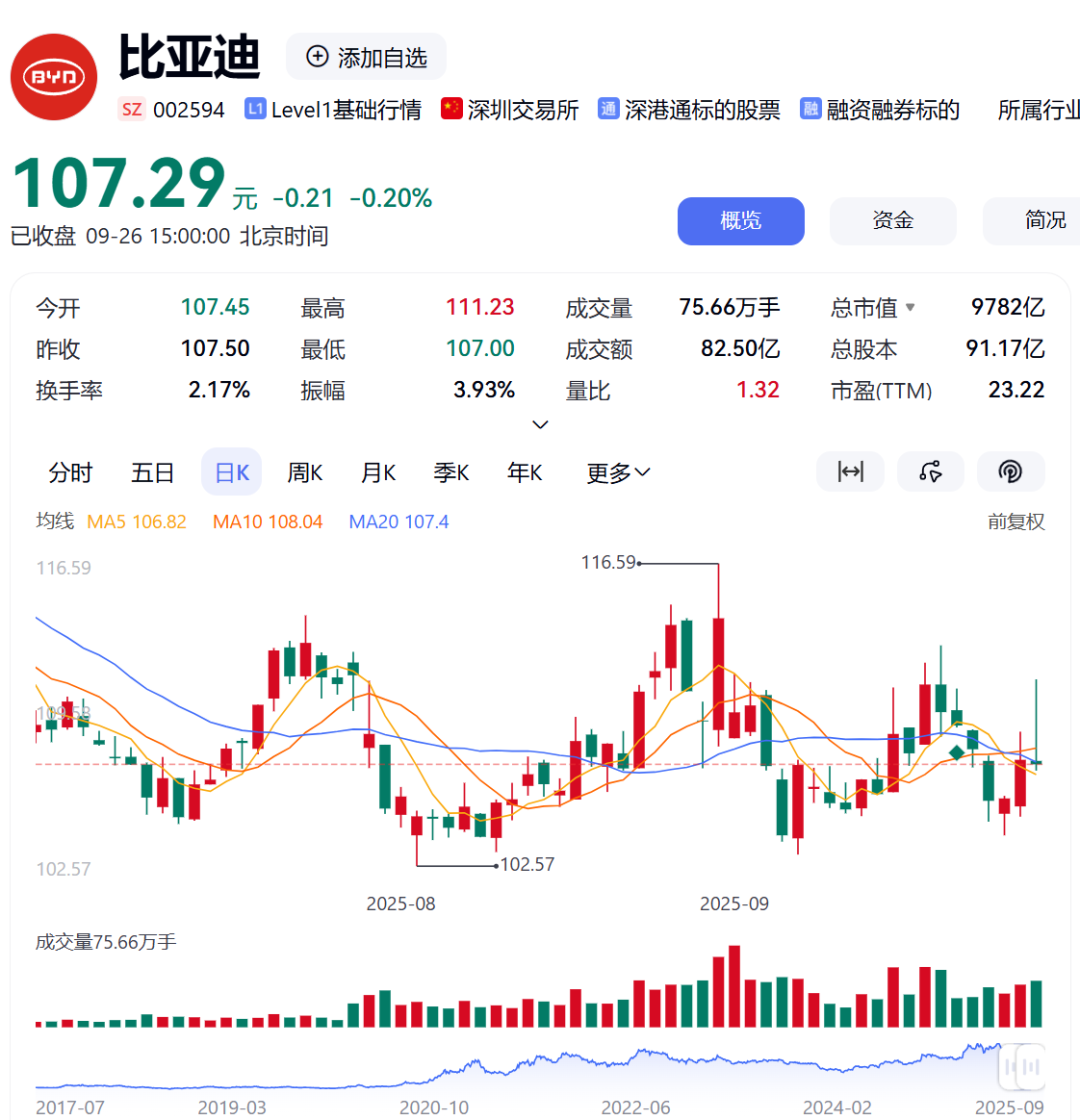Open the 更多 chart period dropdown
This screenshot has height=1120, width=1080.
pos(617,473)
